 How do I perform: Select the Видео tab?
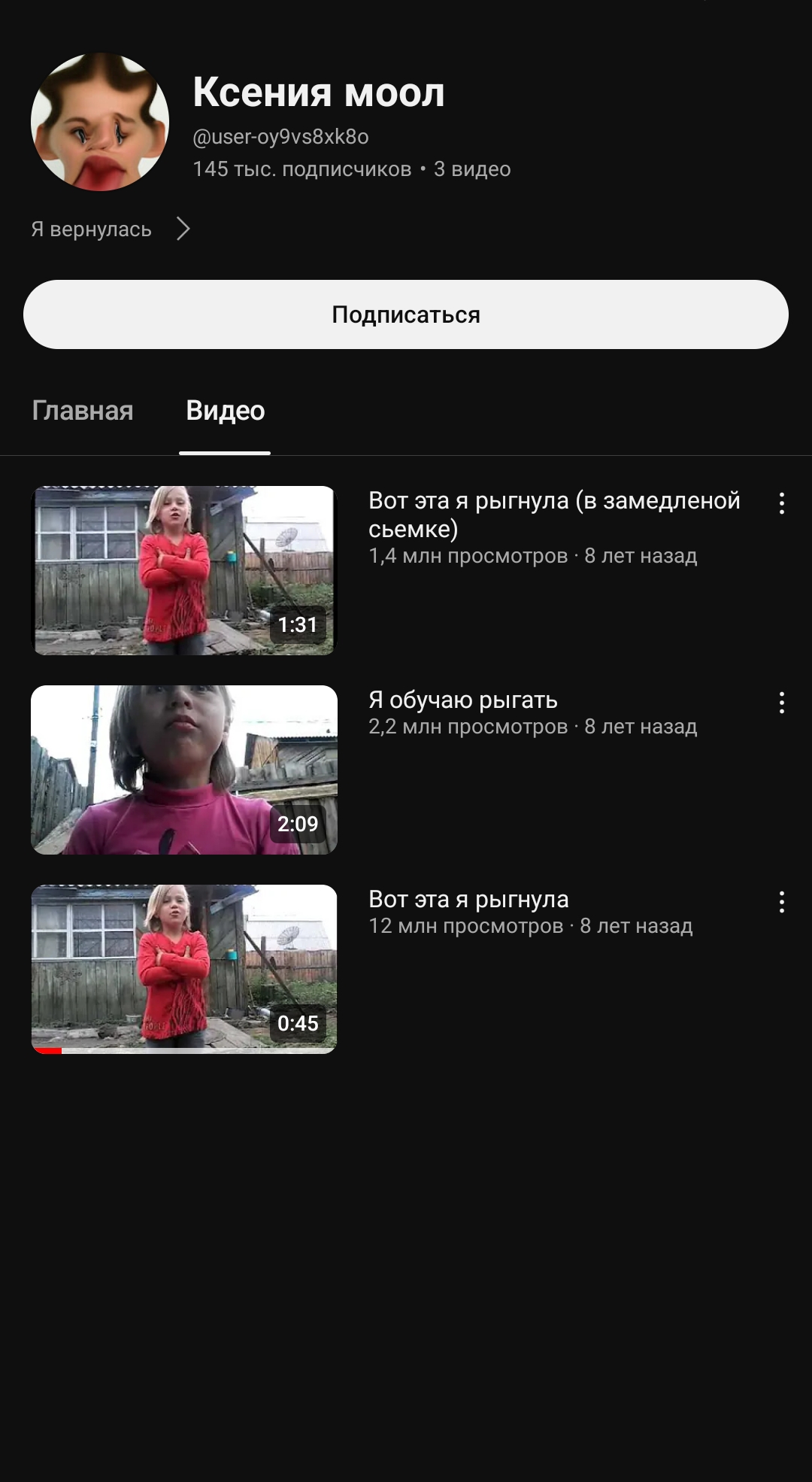[x=225, y=411]
